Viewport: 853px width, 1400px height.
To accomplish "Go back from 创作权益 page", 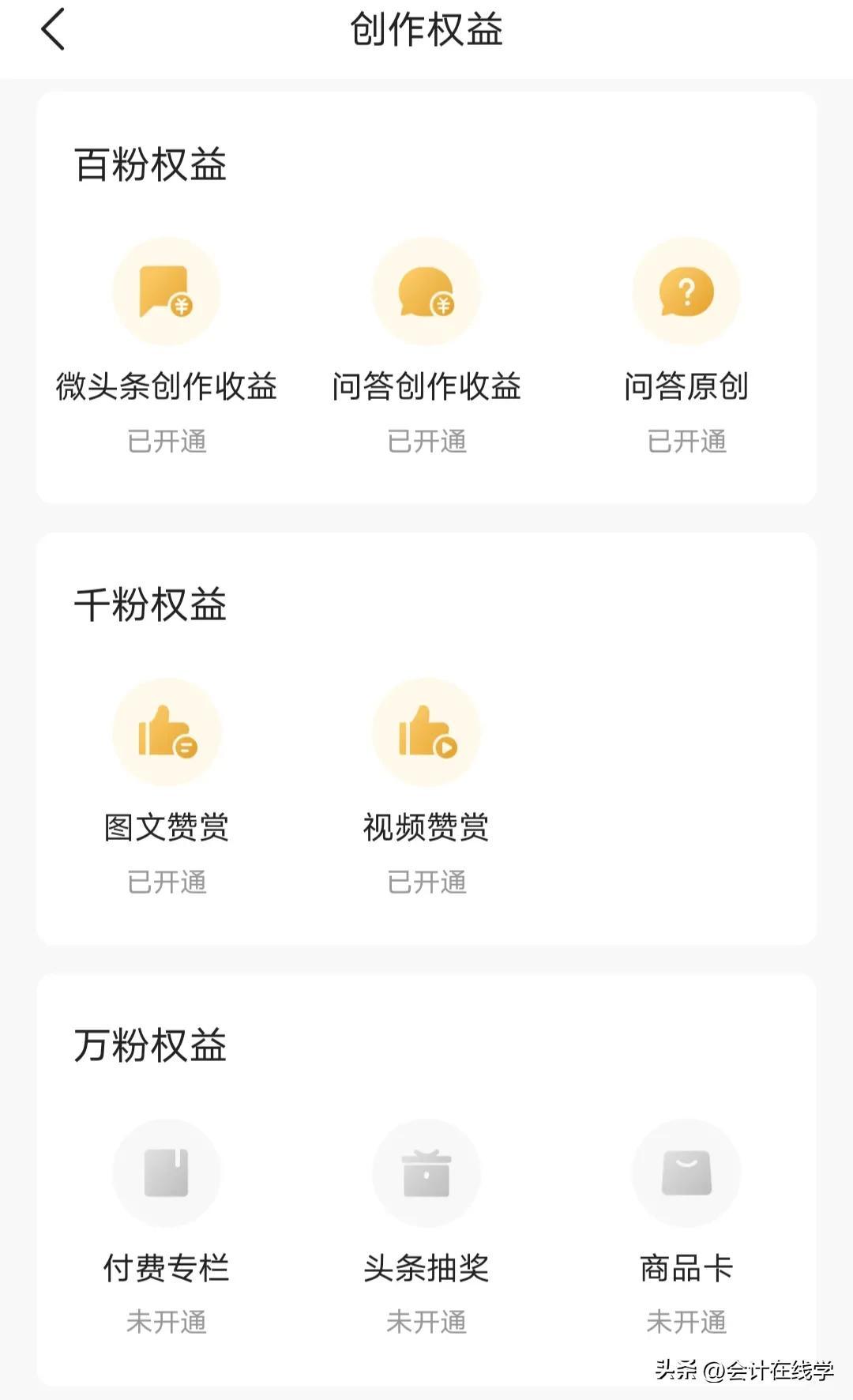I will click(52, 29).
